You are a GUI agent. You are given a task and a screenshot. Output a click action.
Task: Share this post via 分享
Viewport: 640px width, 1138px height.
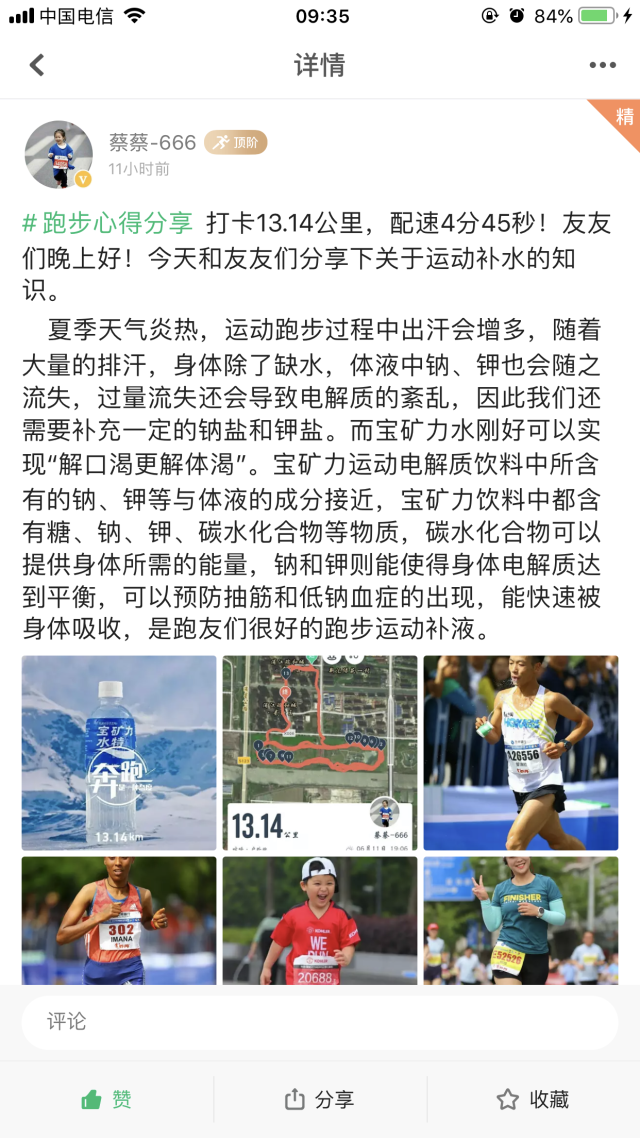coord(320,1100)
